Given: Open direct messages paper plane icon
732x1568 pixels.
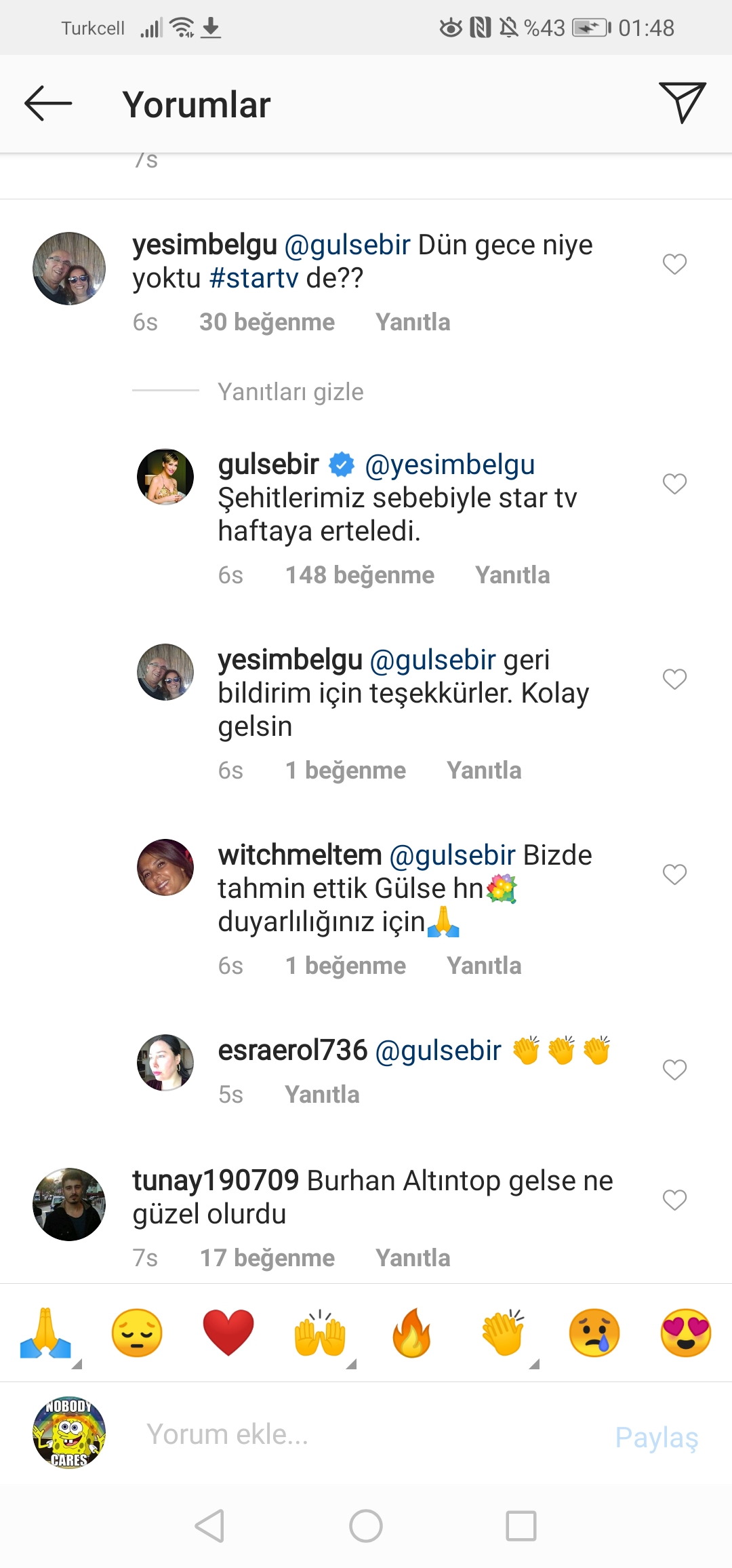Looking at the screenshot, I should [x=682, y=102].
